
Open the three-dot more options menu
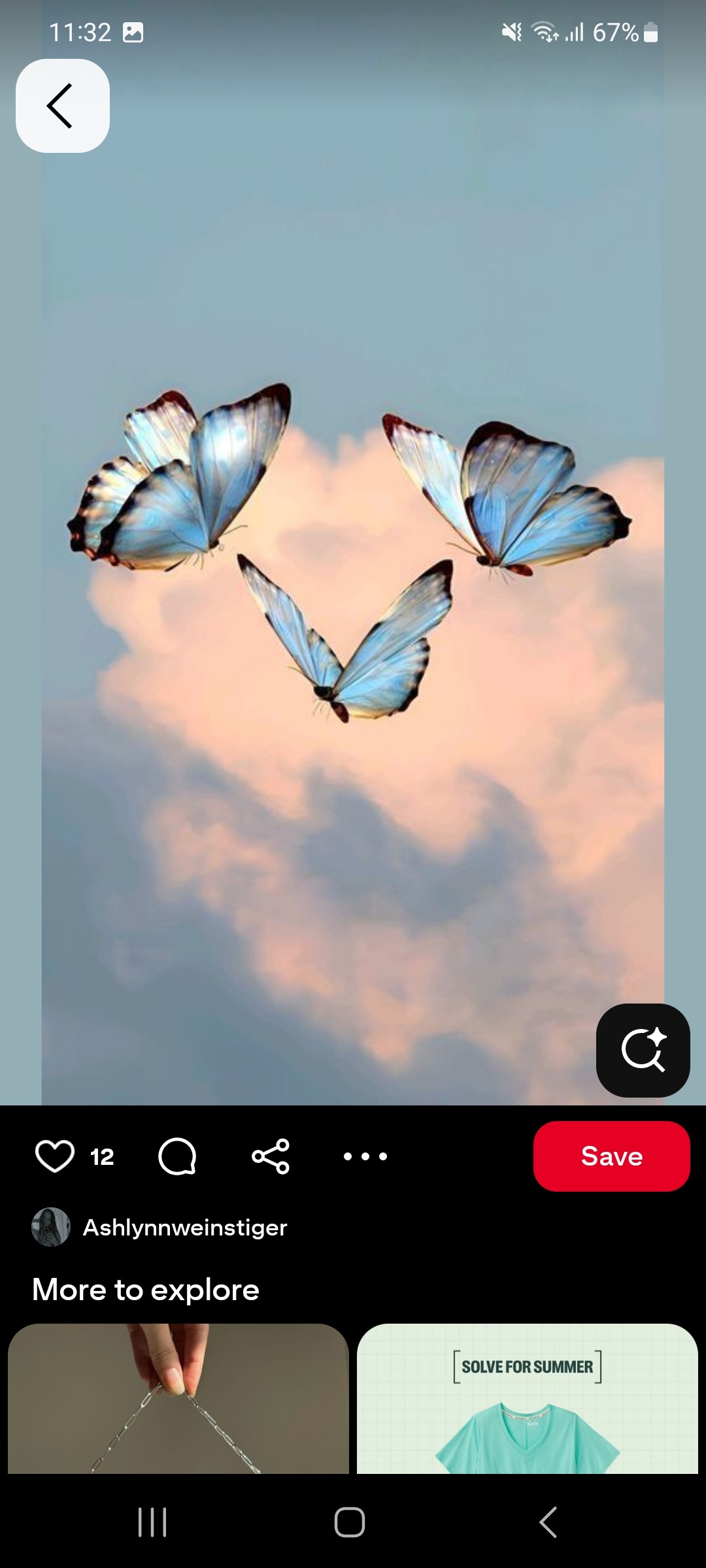[365, 1156]
